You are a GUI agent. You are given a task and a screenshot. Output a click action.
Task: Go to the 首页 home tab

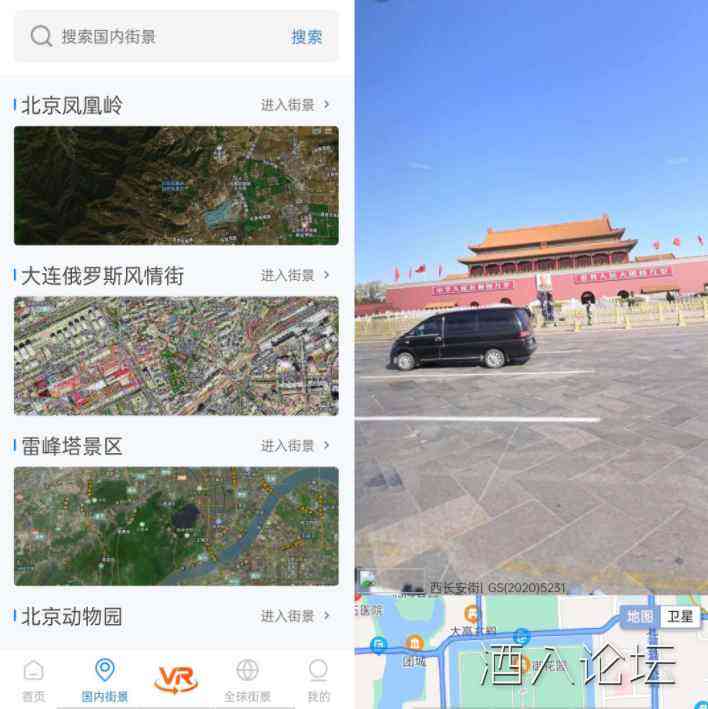coord(34,680)
